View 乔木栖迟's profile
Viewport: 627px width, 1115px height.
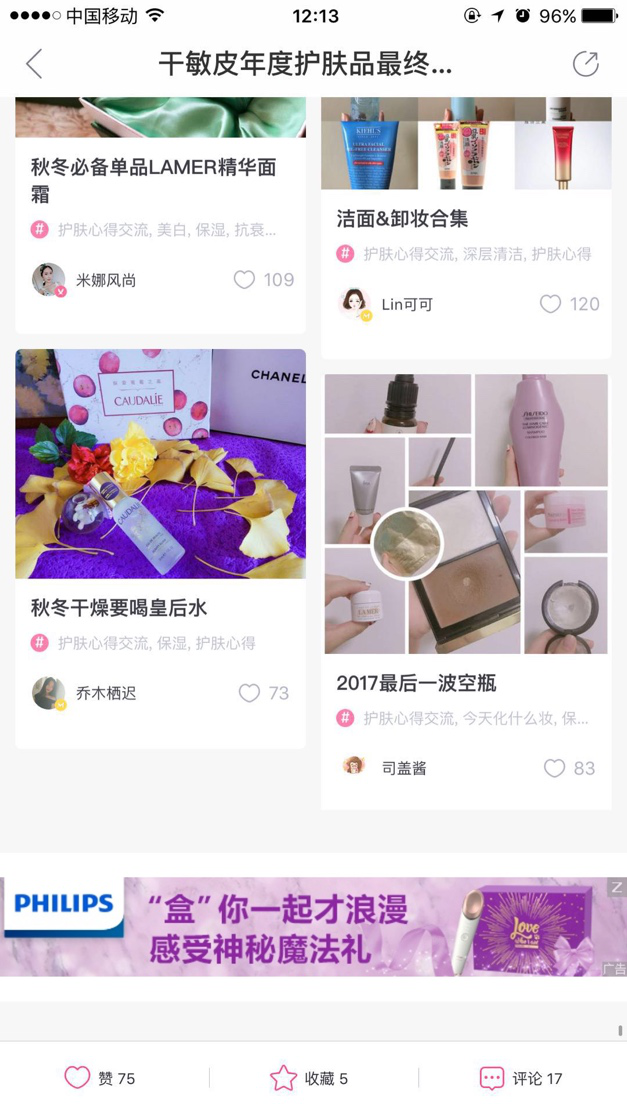click(49, 693)
